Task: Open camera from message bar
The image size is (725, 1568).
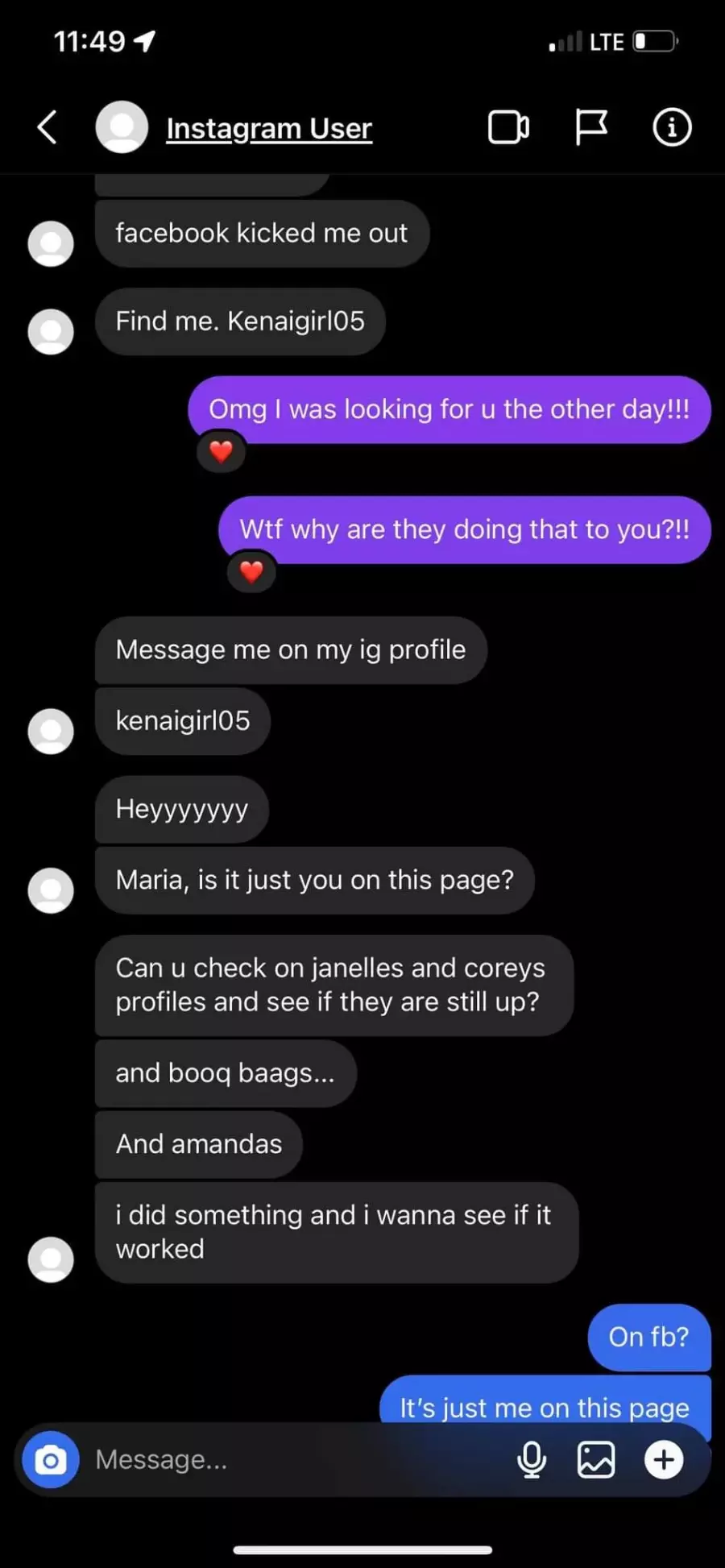Action: point(51,1459)
